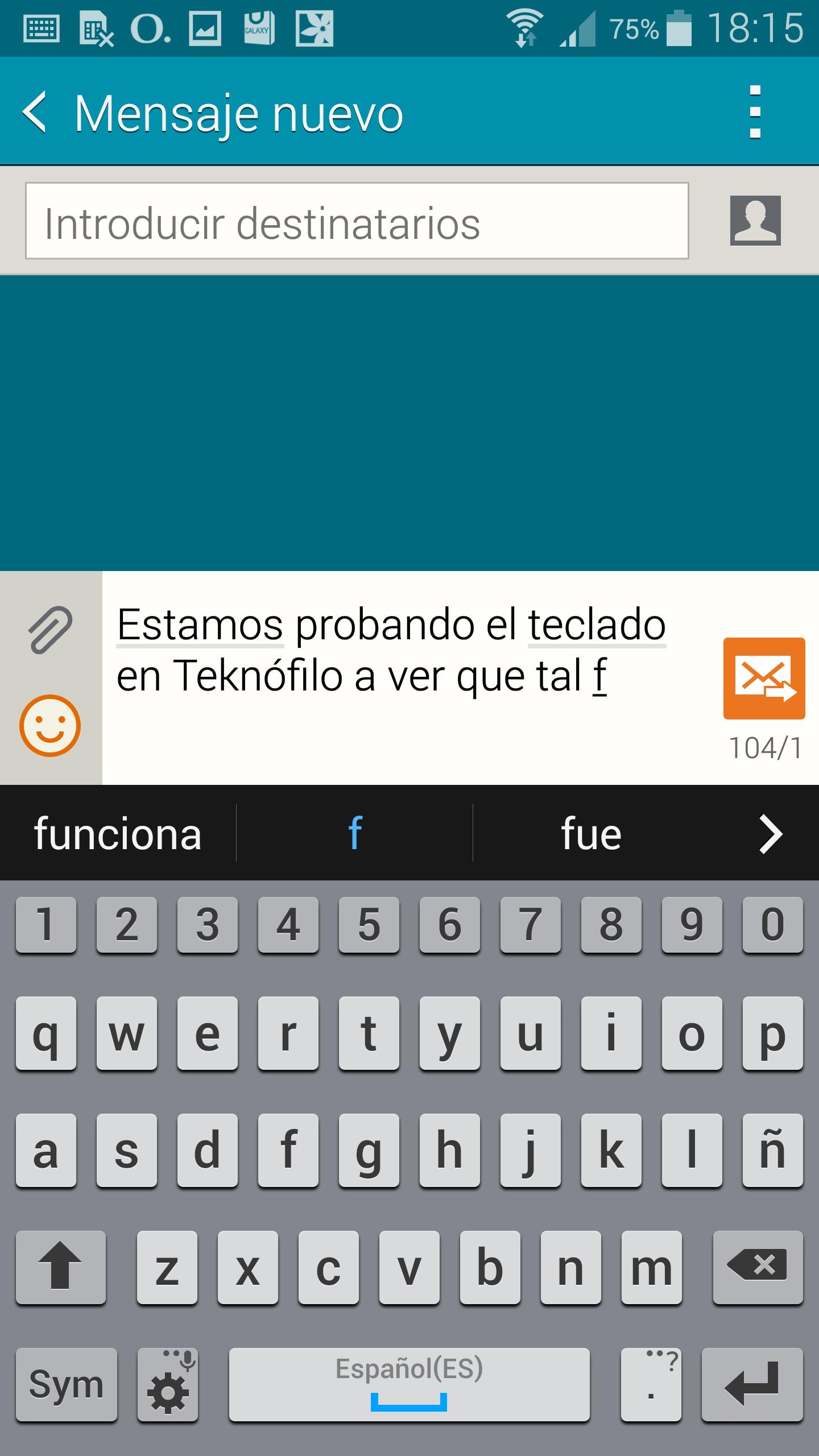Open the emoticon picker

pyautogui.click(x=50, y=726)
